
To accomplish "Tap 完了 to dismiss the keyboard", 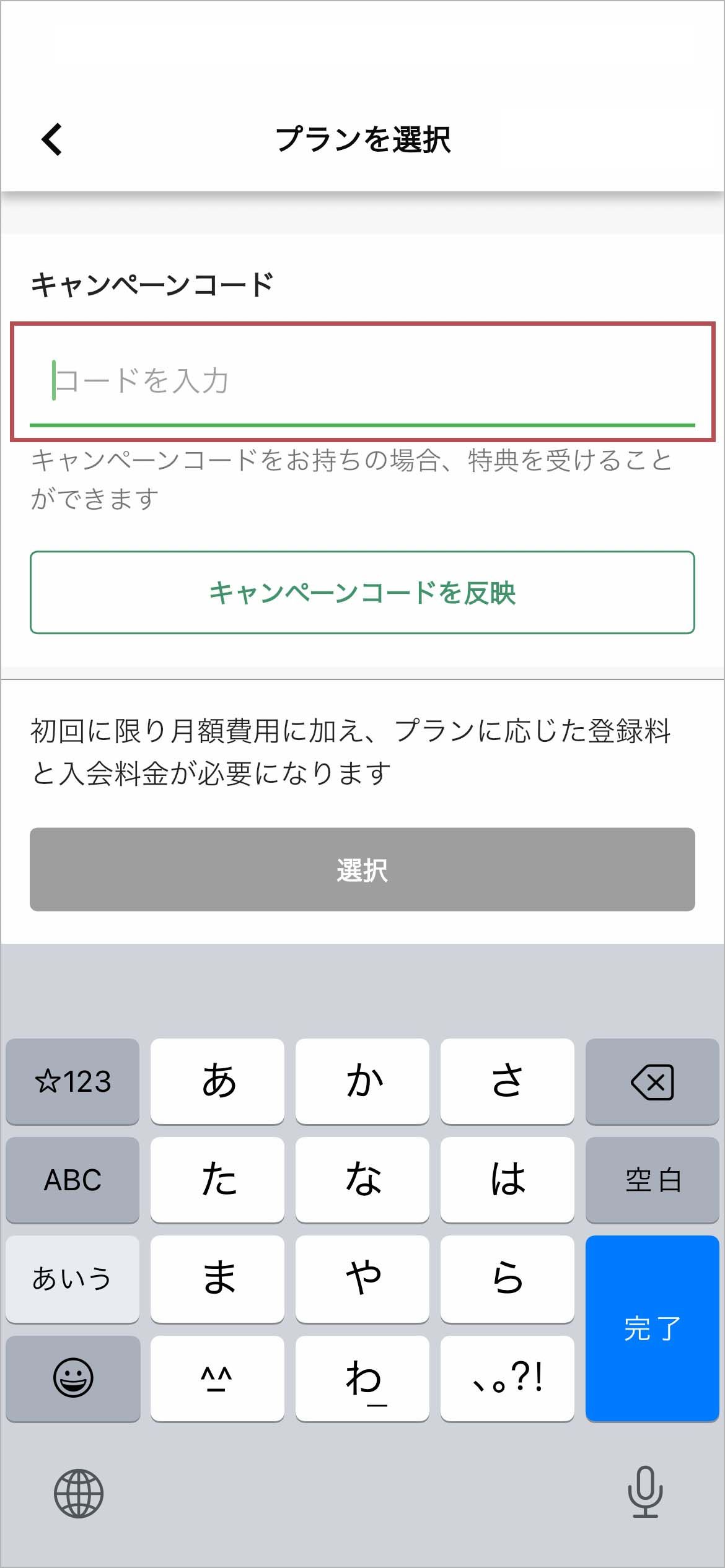I will coord(652,1328).
